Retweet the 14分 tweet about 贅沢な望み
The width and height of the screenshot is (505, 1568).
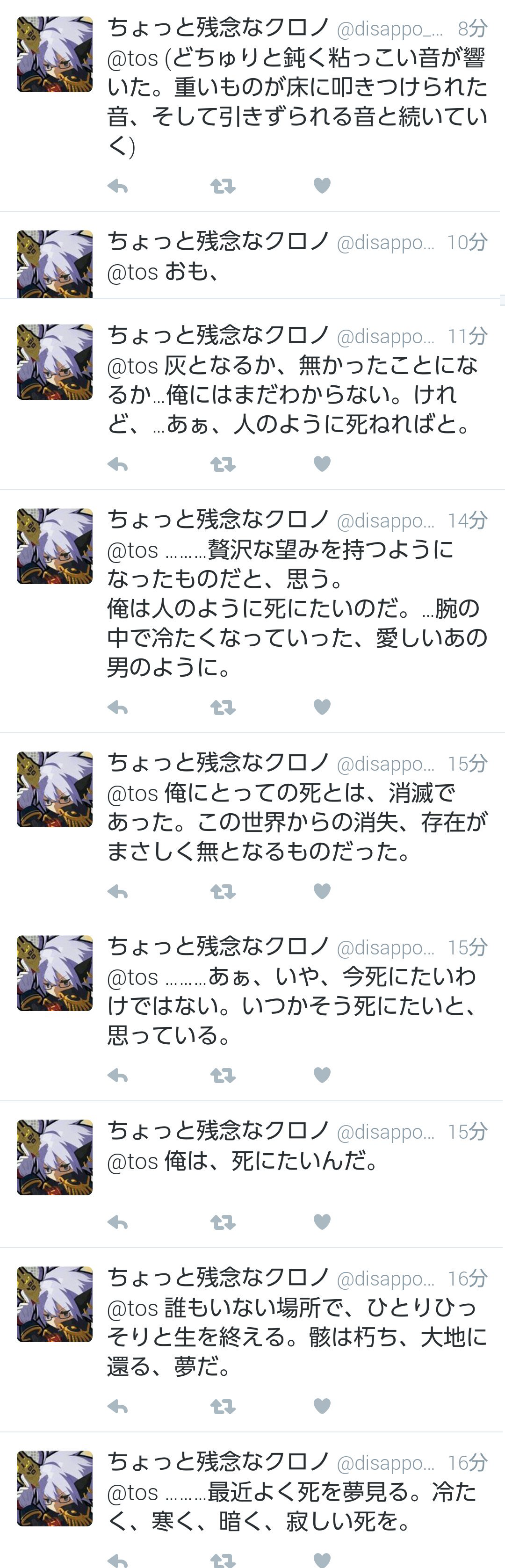pos(223,707)
